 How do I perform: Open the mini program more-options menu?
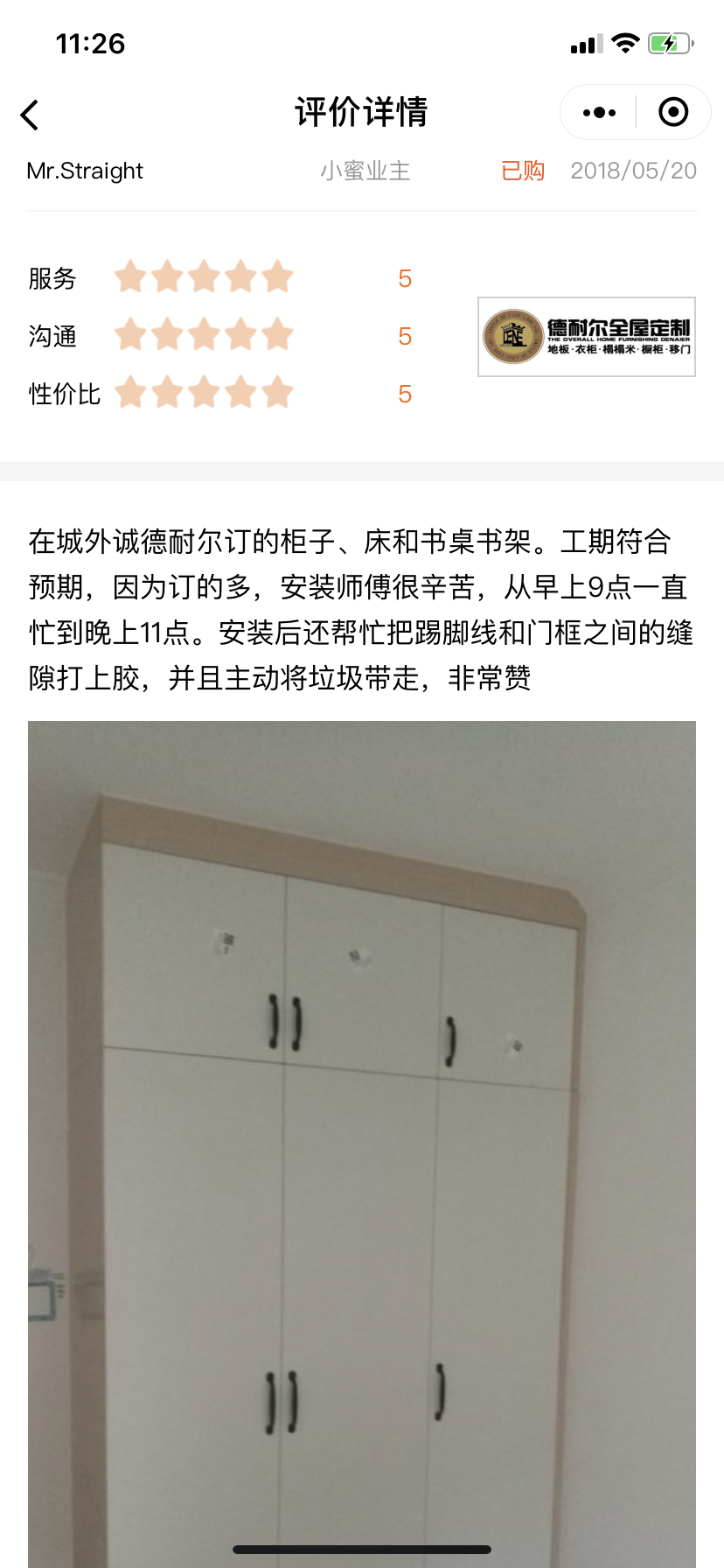599,113
